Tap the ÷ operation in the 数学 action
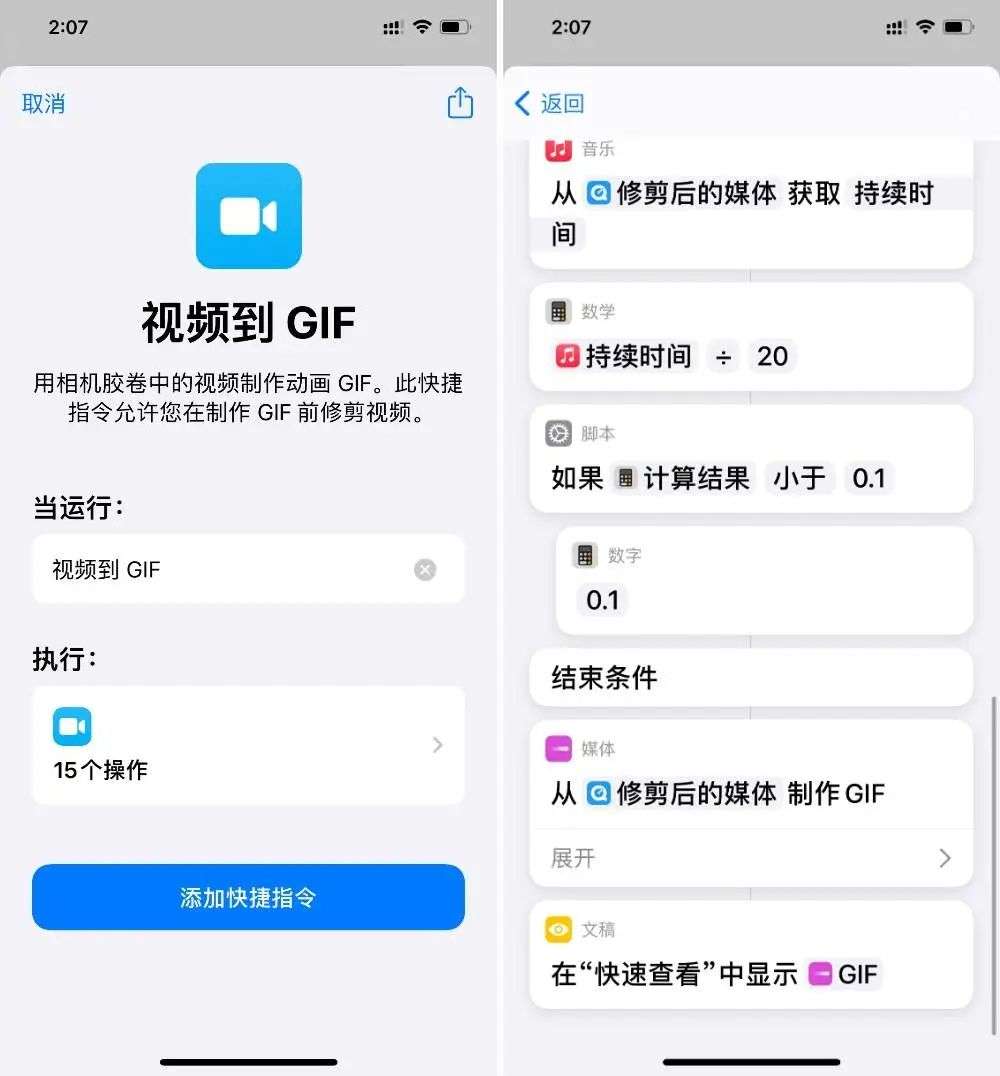 point(723,356)
